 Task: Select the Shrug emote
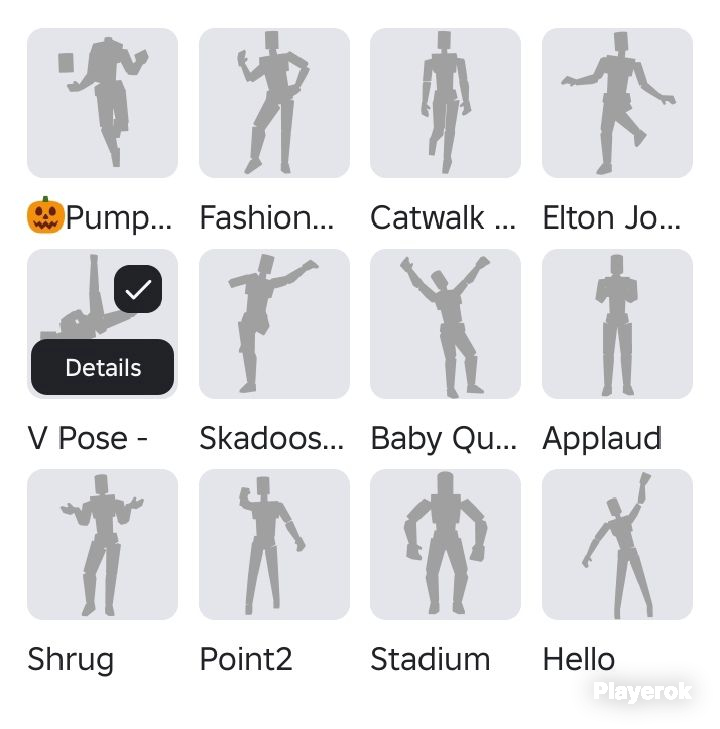coord(102,544)
